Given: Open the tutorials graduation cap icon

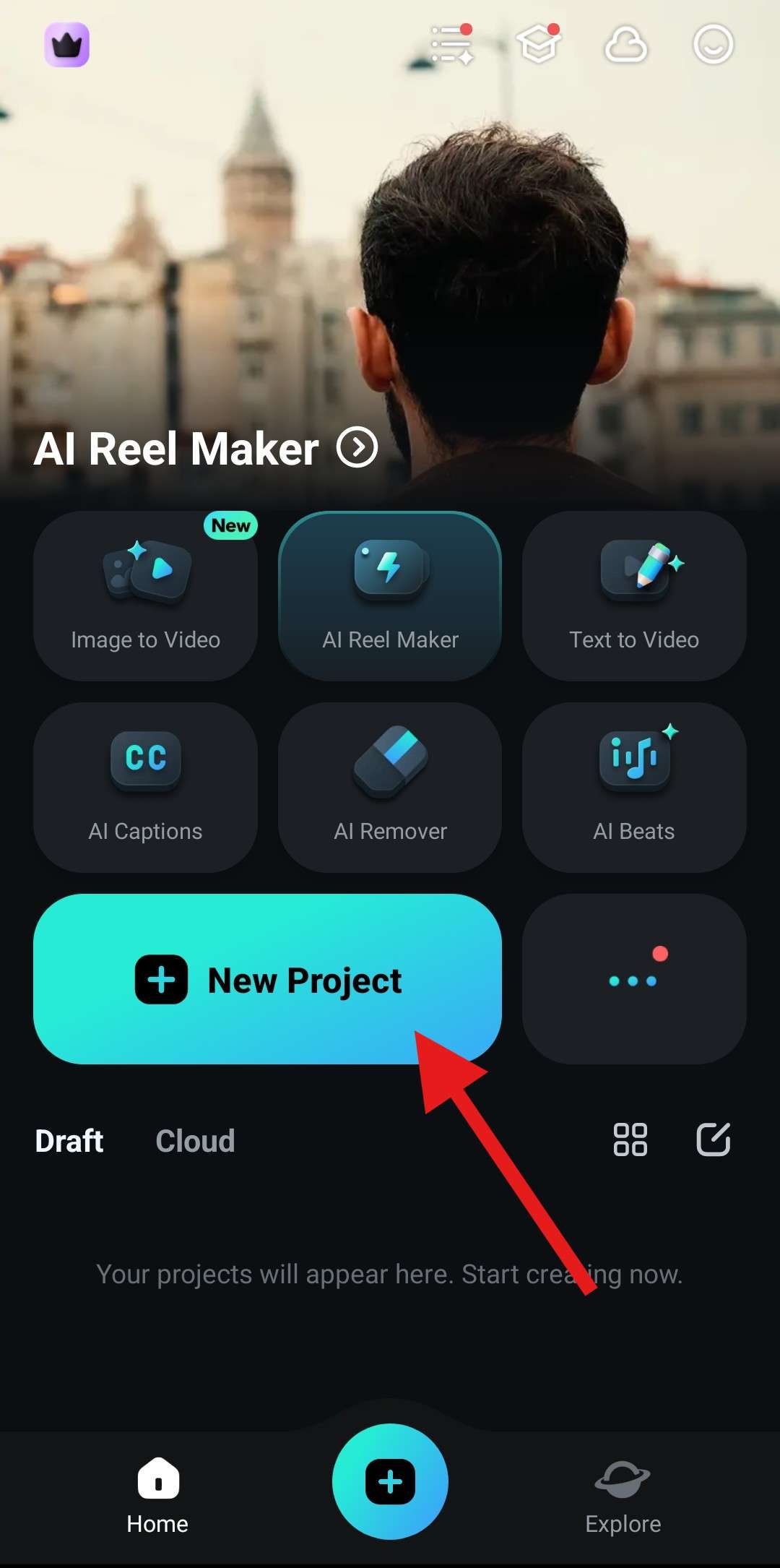Looking at the screenshot, I should coord(539,45).
